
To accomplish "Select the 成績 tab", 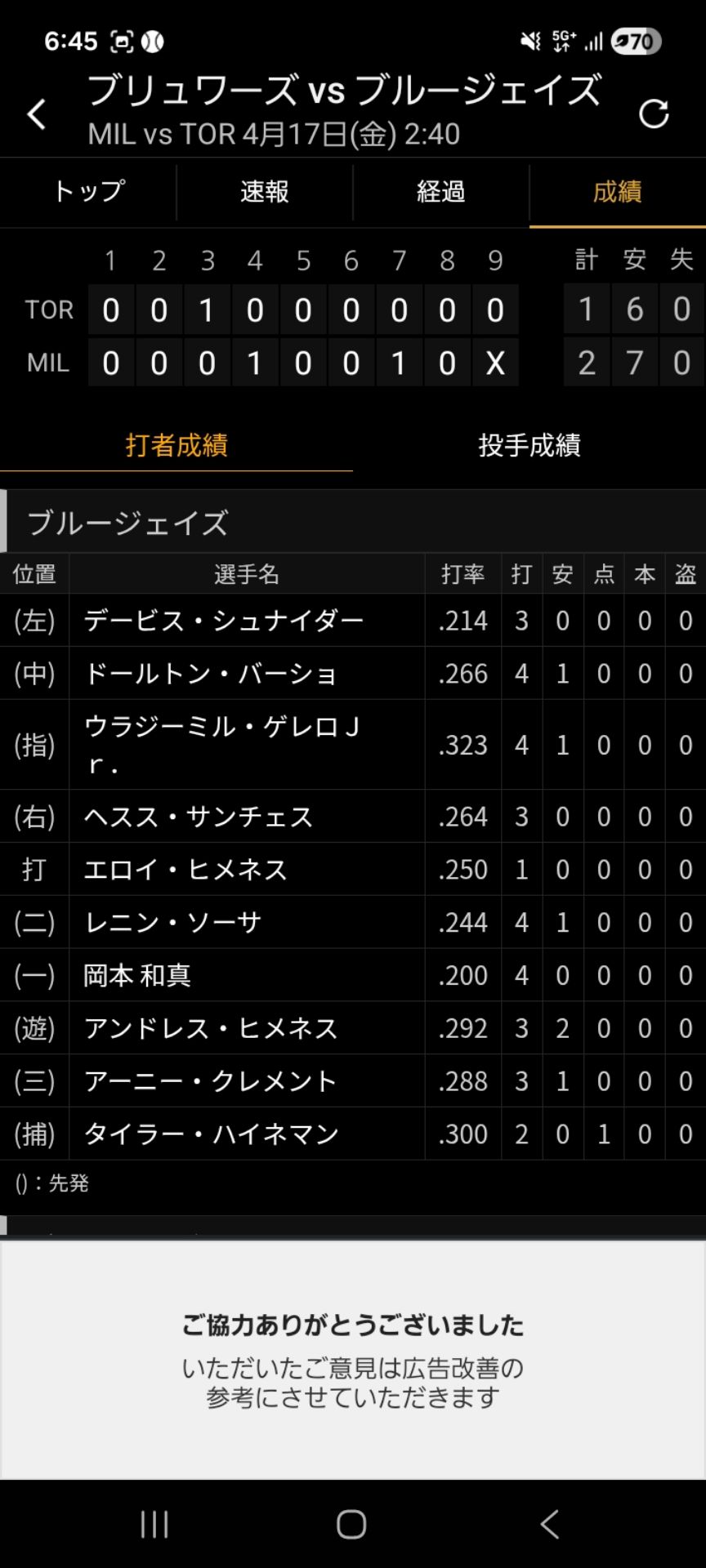I will tap(618, 193).
